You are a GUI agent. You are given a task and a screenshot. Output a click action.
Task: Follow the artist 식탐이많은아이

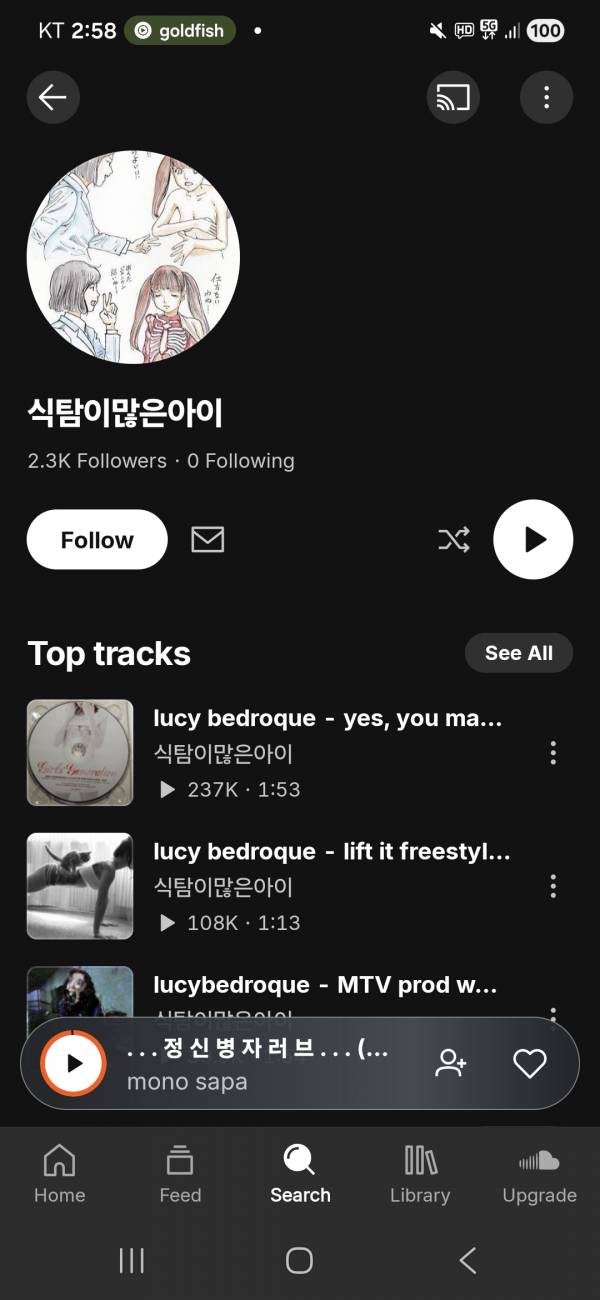pos(97,540)
